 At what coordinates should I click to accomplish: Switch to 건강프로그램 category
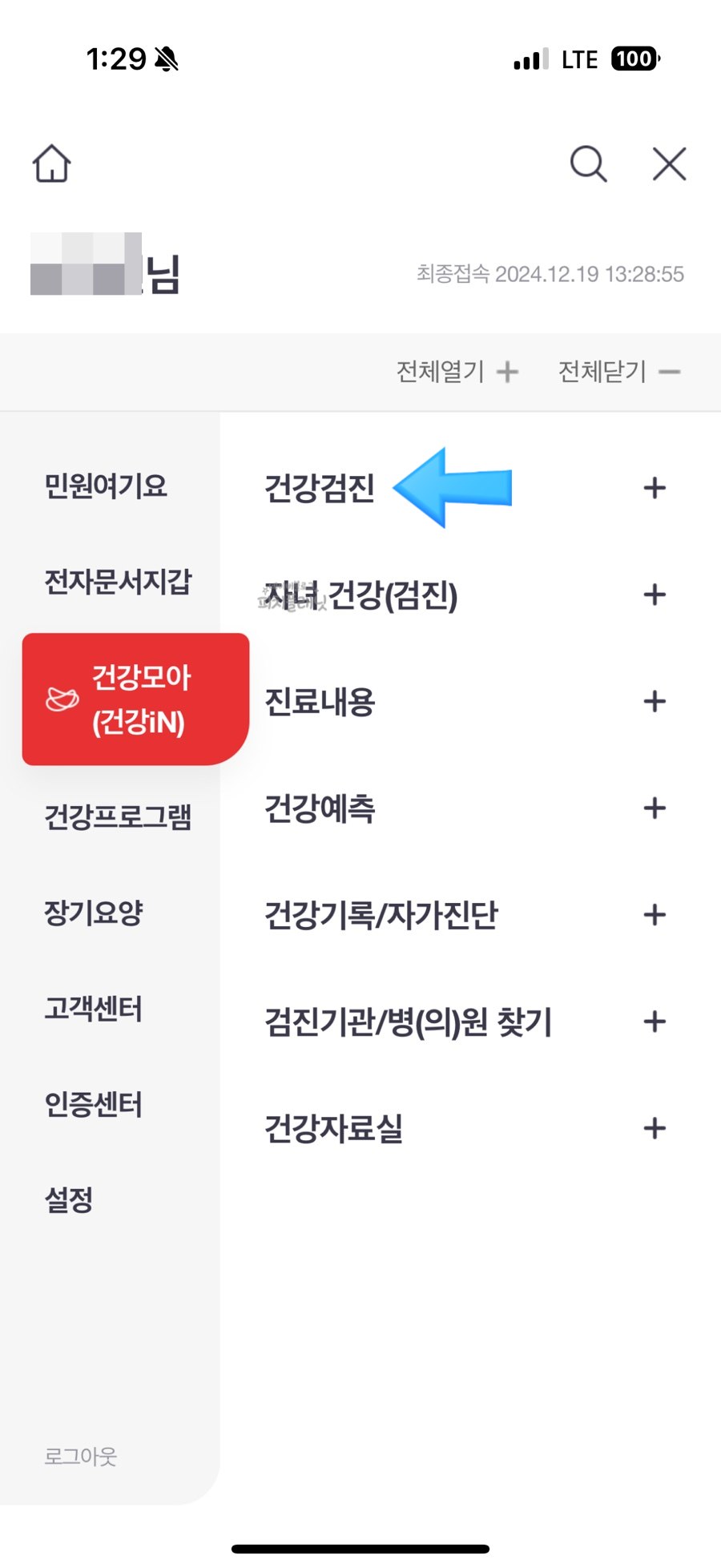[x=118, y=816]
